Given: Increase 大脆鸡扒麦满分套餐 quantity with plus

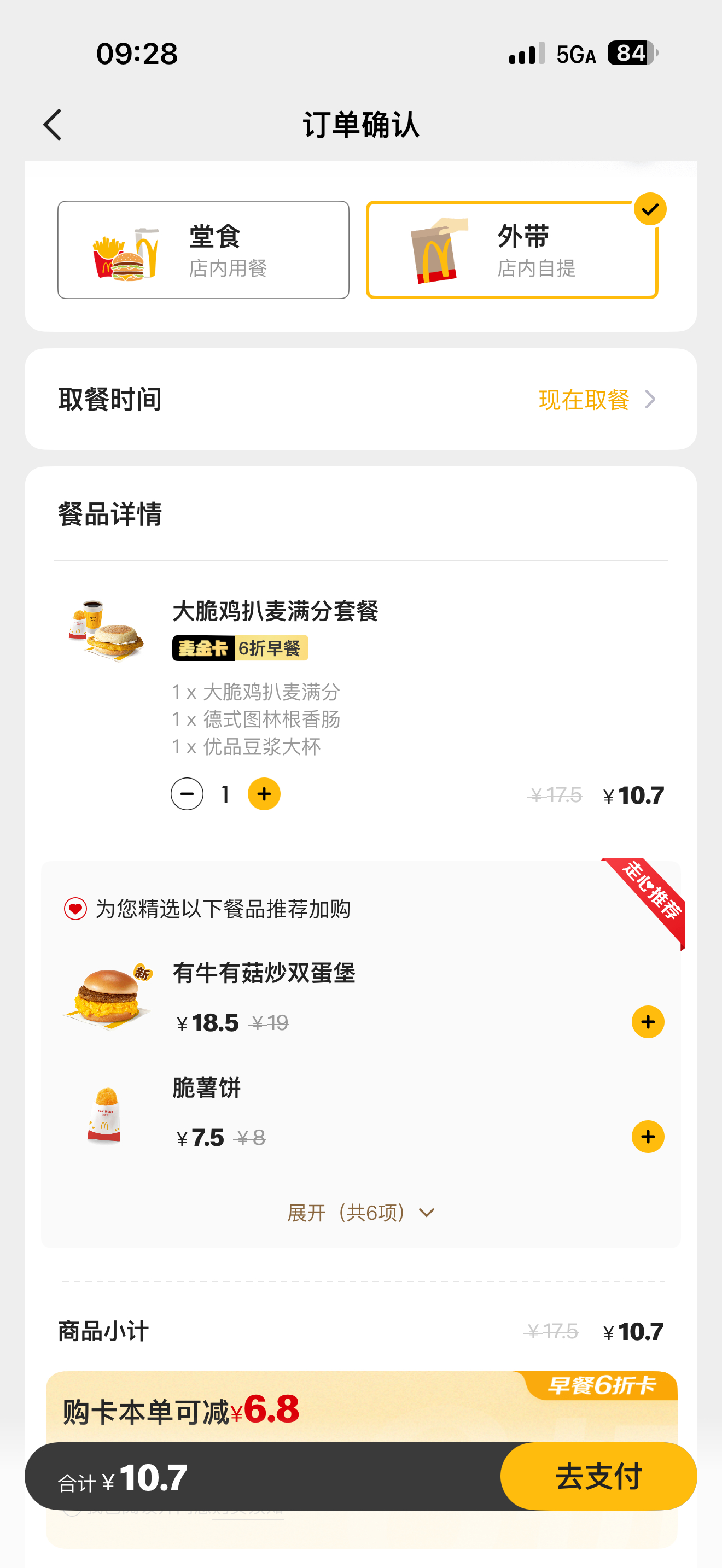Looking at the screenshot, I should pos(264,794).
